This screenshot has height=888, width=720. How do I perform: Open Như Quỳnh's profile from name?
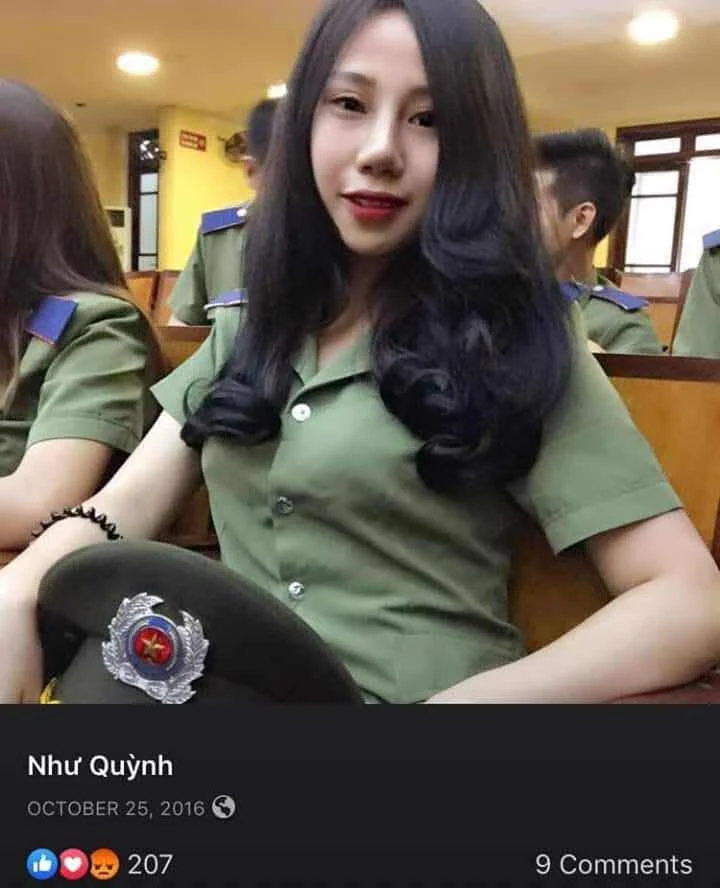pos(100,767)
